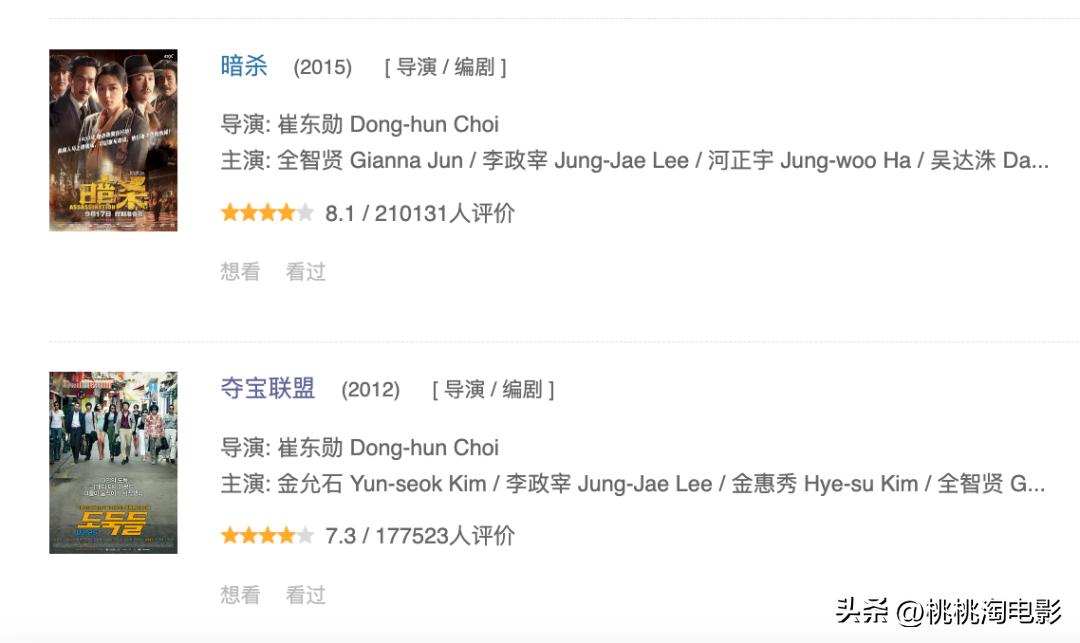This screenshot has width=1080, height=643.
Task: Open the 夺宝联盟 poster thumbnail
Action: click(x=113, y=462)
